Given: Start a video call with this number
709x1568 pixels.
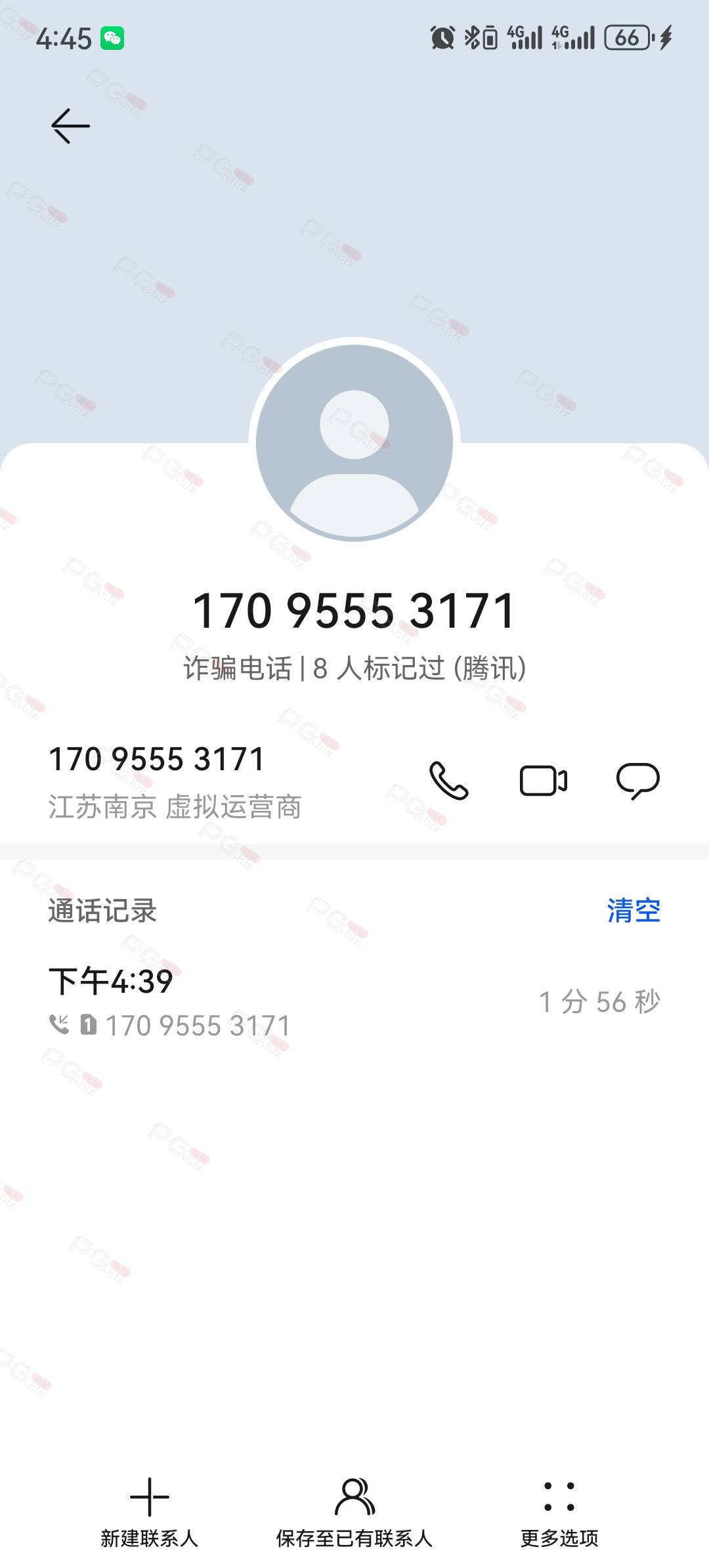Looking at the screenshot, I should (x=544, y=780).
